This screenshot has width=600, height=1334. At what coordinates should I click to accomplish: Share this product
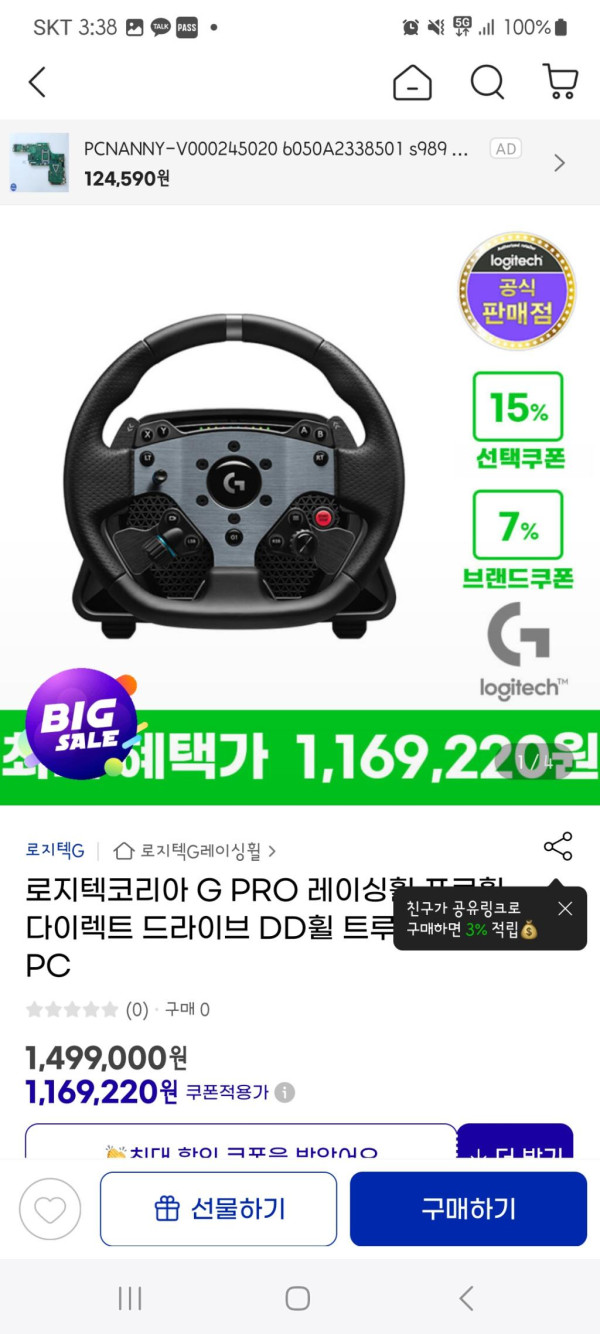[x=558, y=846]
